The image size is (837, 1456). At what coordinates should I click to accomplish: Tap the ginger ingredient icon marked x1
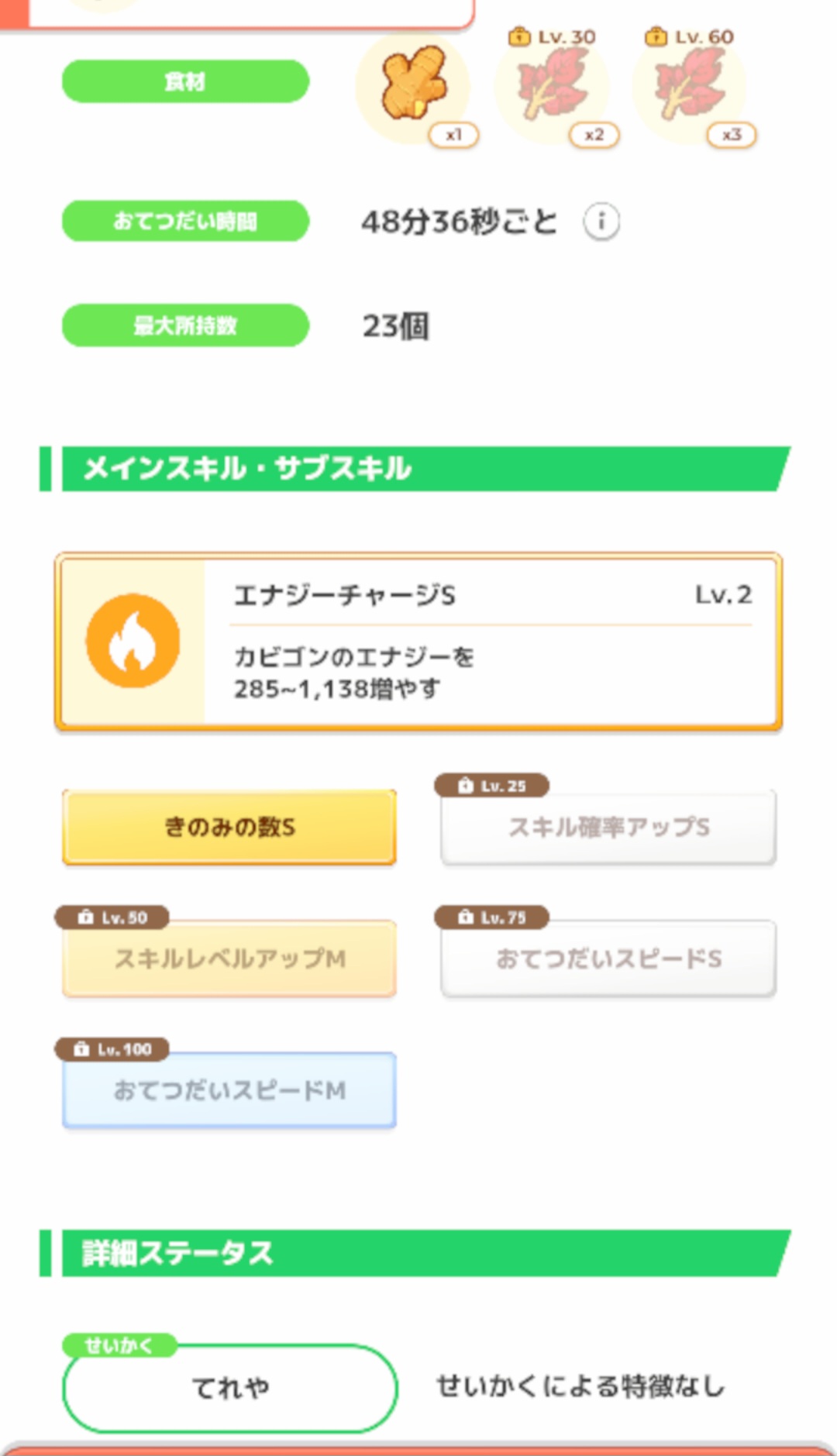[x=414, y=89]
